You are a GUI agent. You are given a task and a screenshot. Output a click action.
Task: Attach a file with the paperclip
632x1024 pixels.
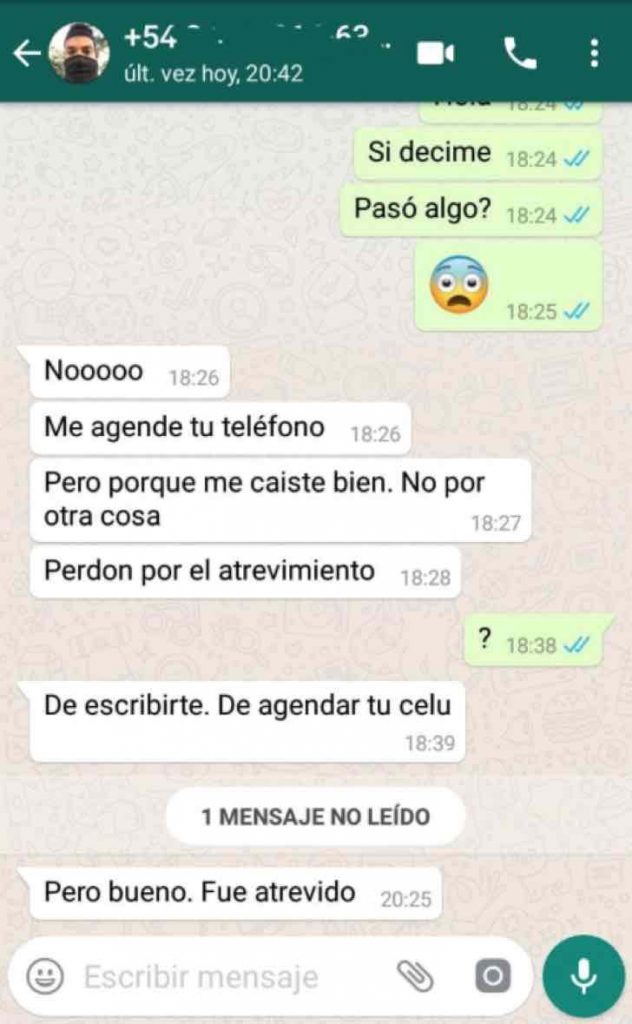click(x=415, y=976)
